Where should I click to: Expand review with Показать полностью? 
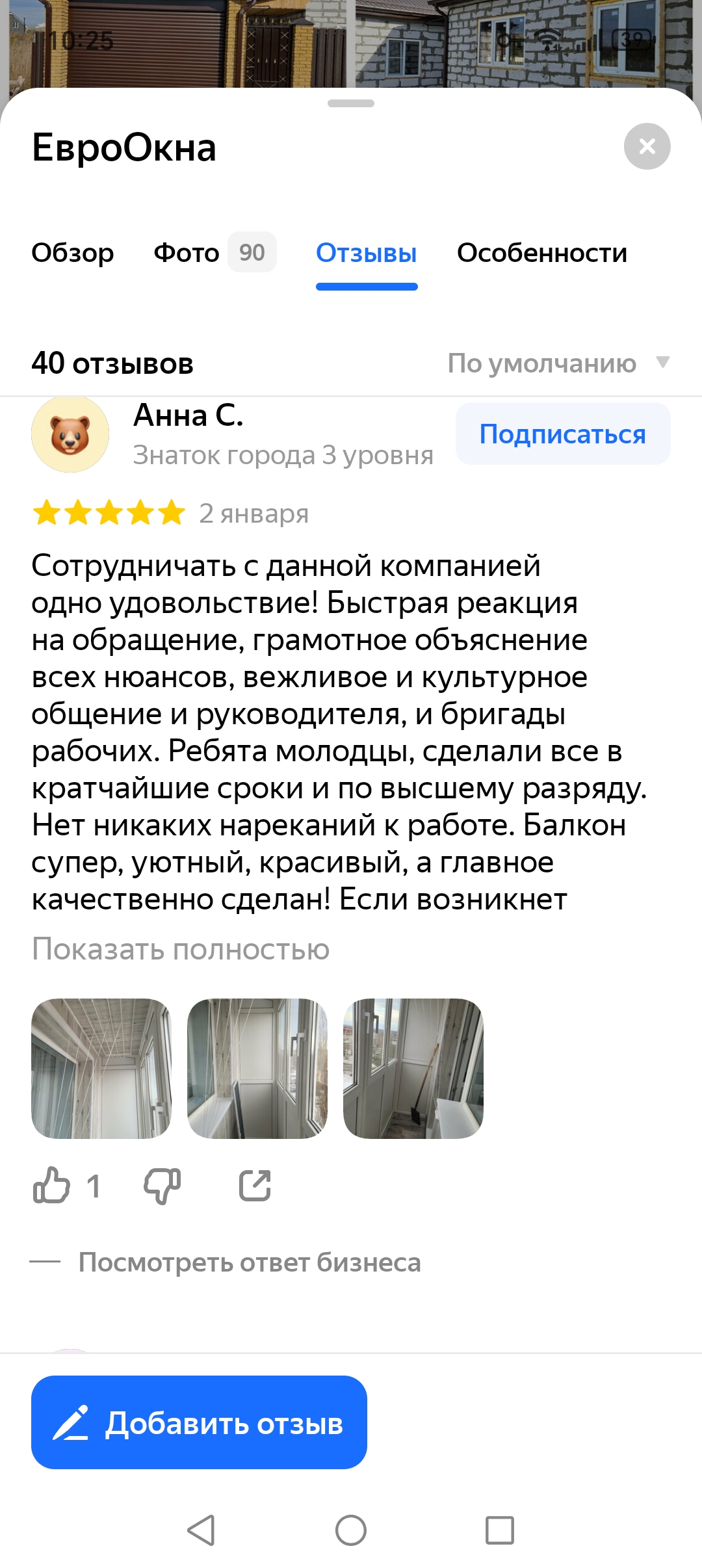point(181,949)
